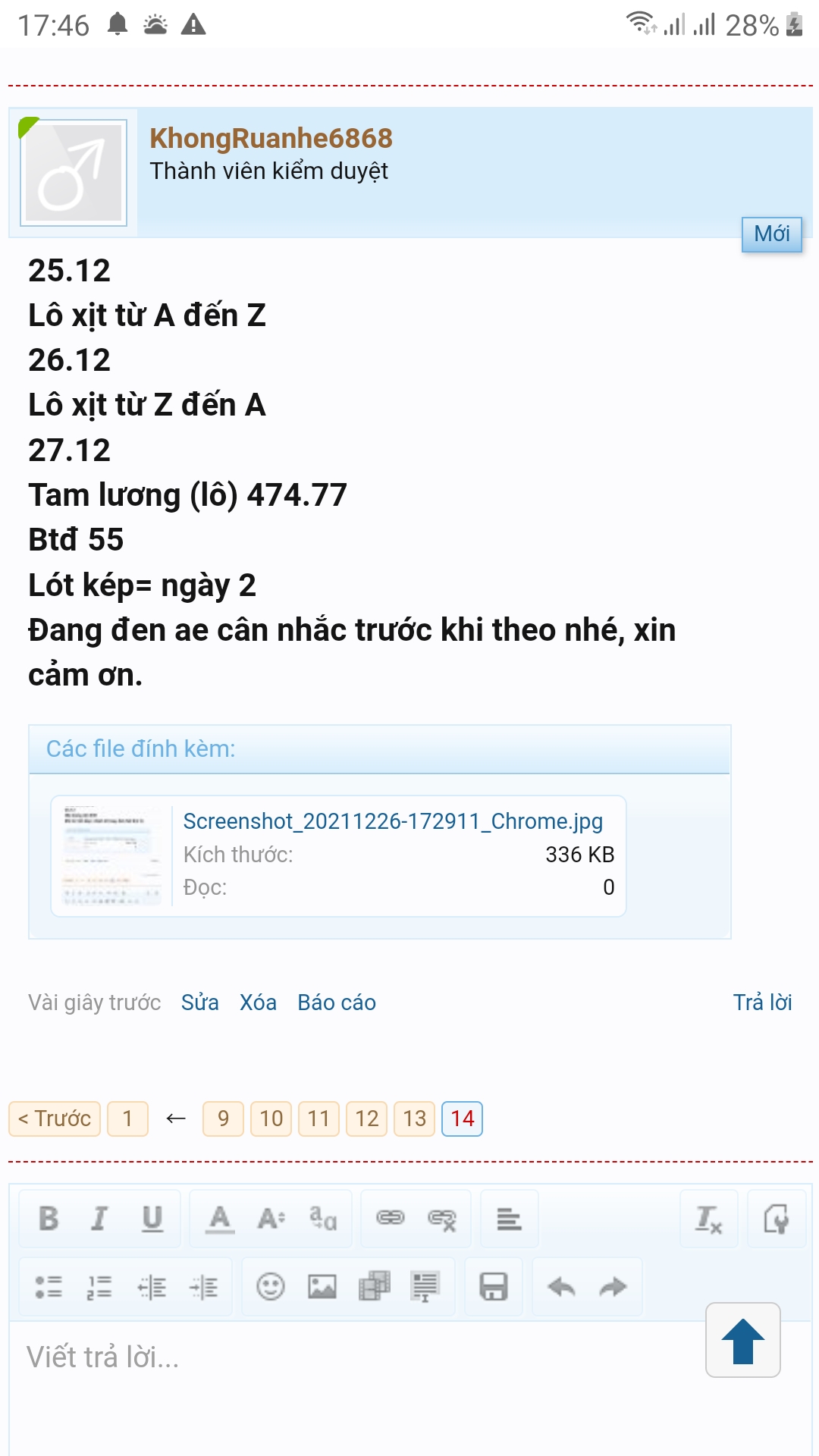The width and height of the screenshot is (819, 1456).
Task: Open KhongRuanhe6868's profile
Action: click(x=271, y=138)
